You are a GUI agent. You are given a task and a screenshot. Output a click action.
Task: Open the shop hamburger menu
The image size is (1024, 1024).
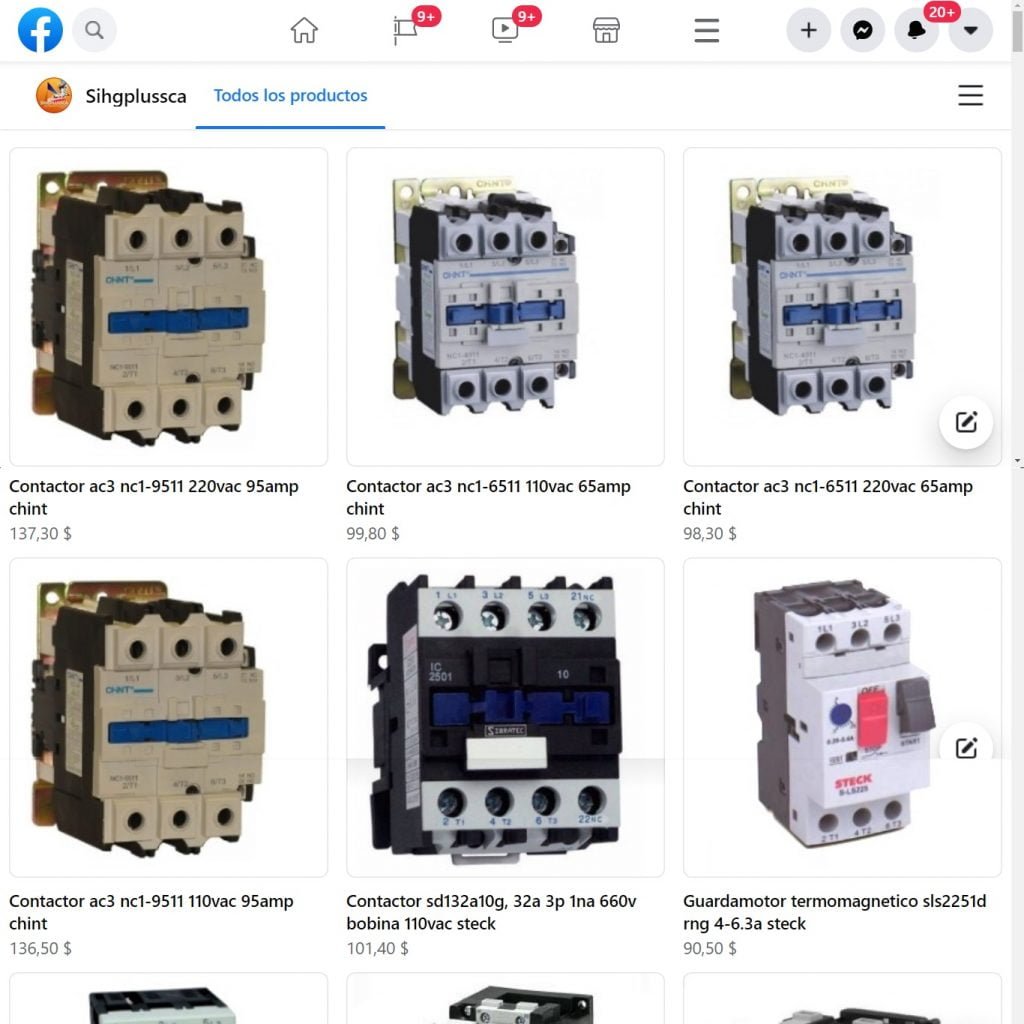point(970,96)
